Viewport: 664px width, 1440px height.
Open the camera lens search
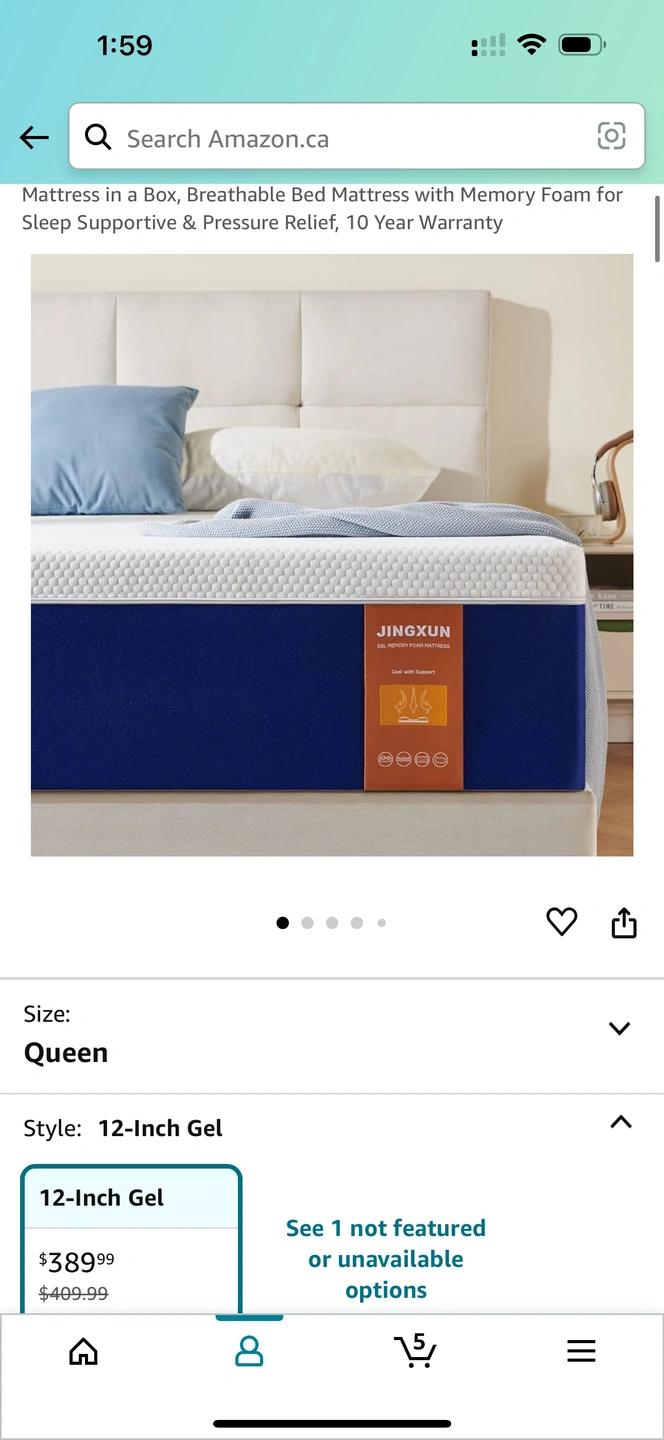(611, 137)
